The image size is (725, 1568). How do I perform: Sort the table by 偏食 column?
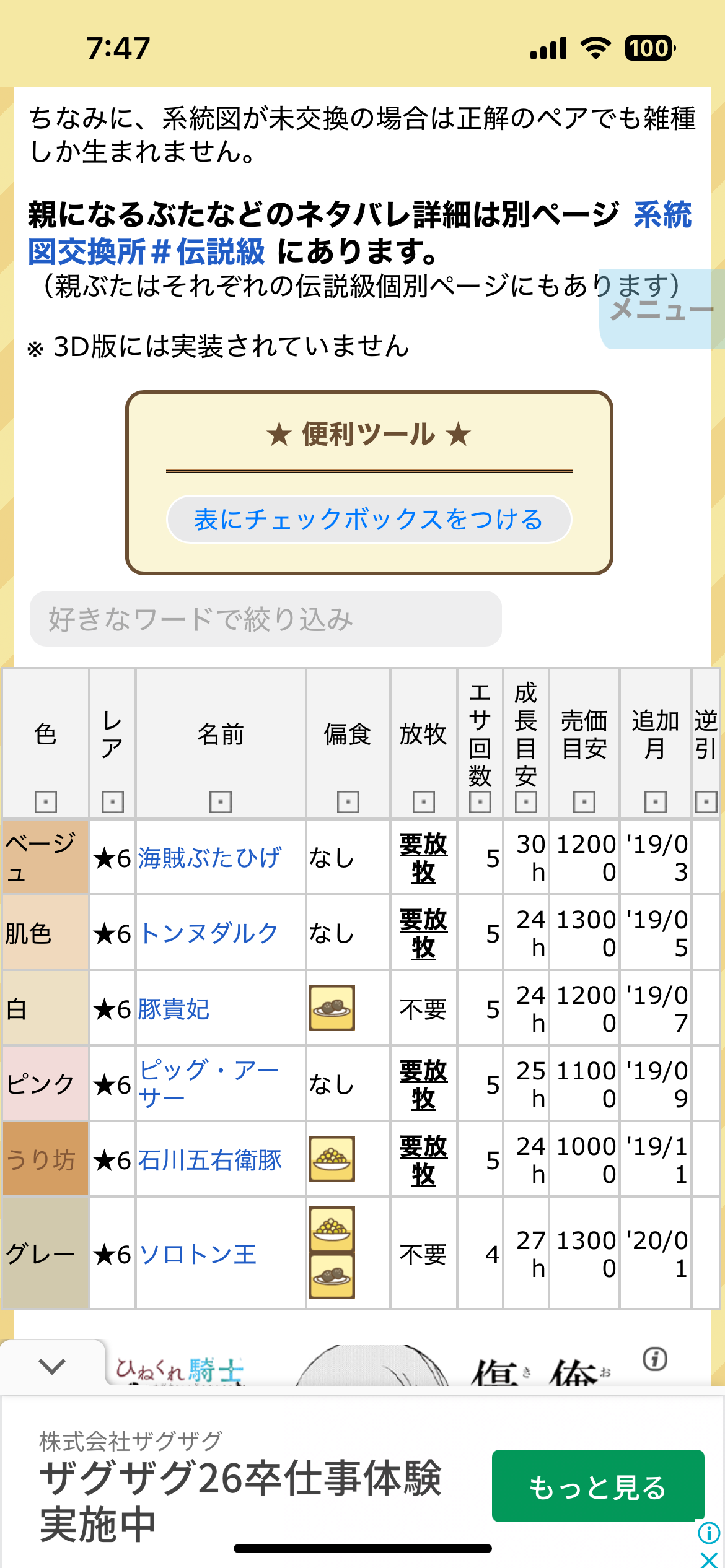(x=348, y=802)
